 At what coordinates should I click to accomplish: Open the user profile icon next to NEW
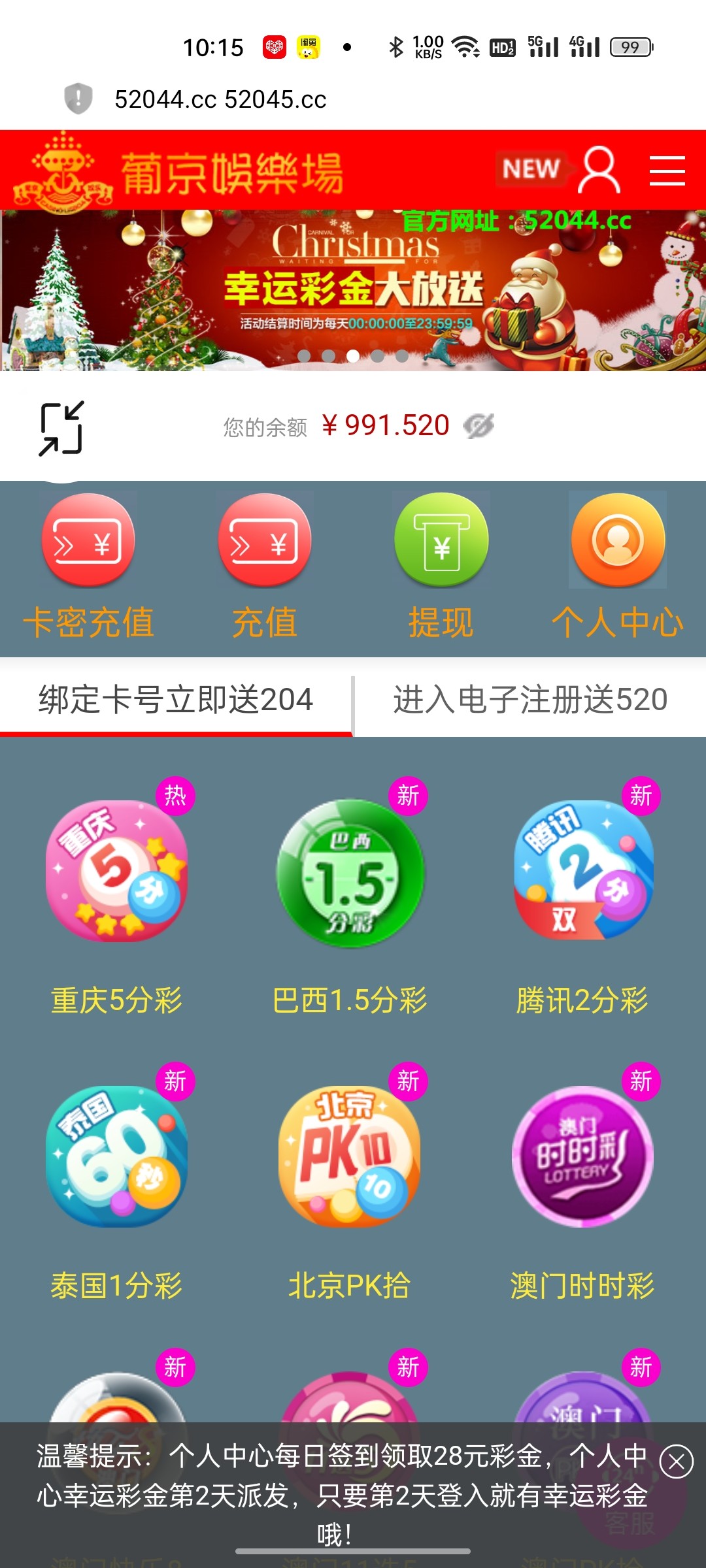coord(599,170)
